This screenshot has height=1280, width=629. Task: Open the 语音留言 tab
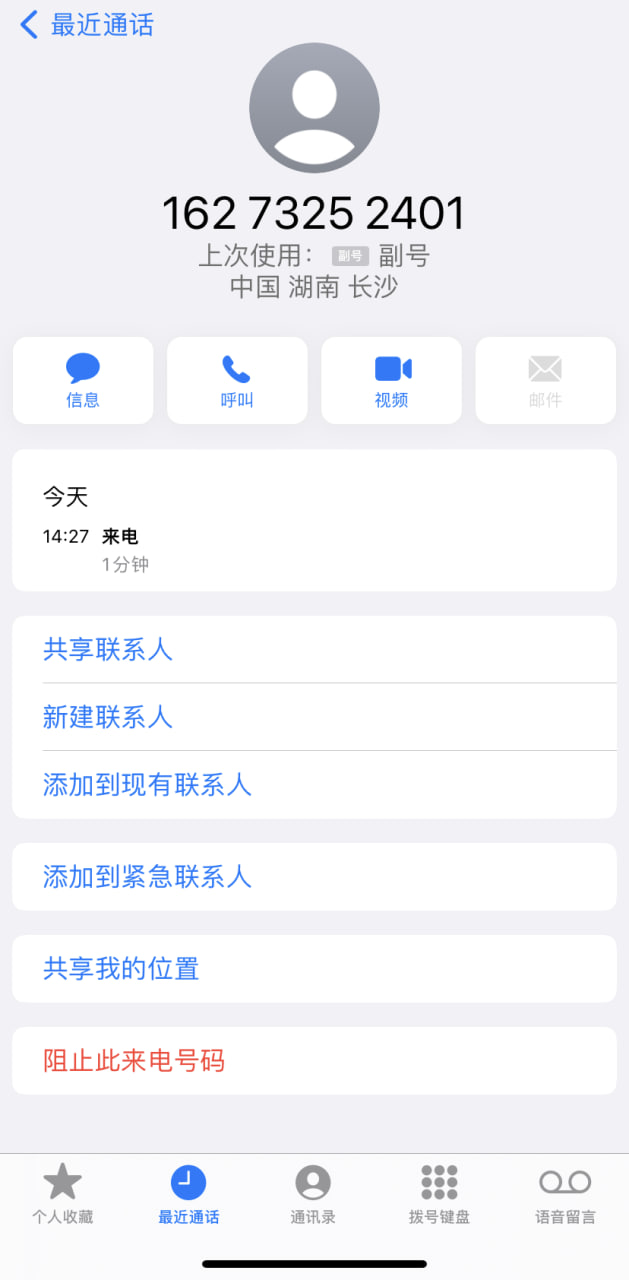pyautogui.click(x=565, y=1194)
